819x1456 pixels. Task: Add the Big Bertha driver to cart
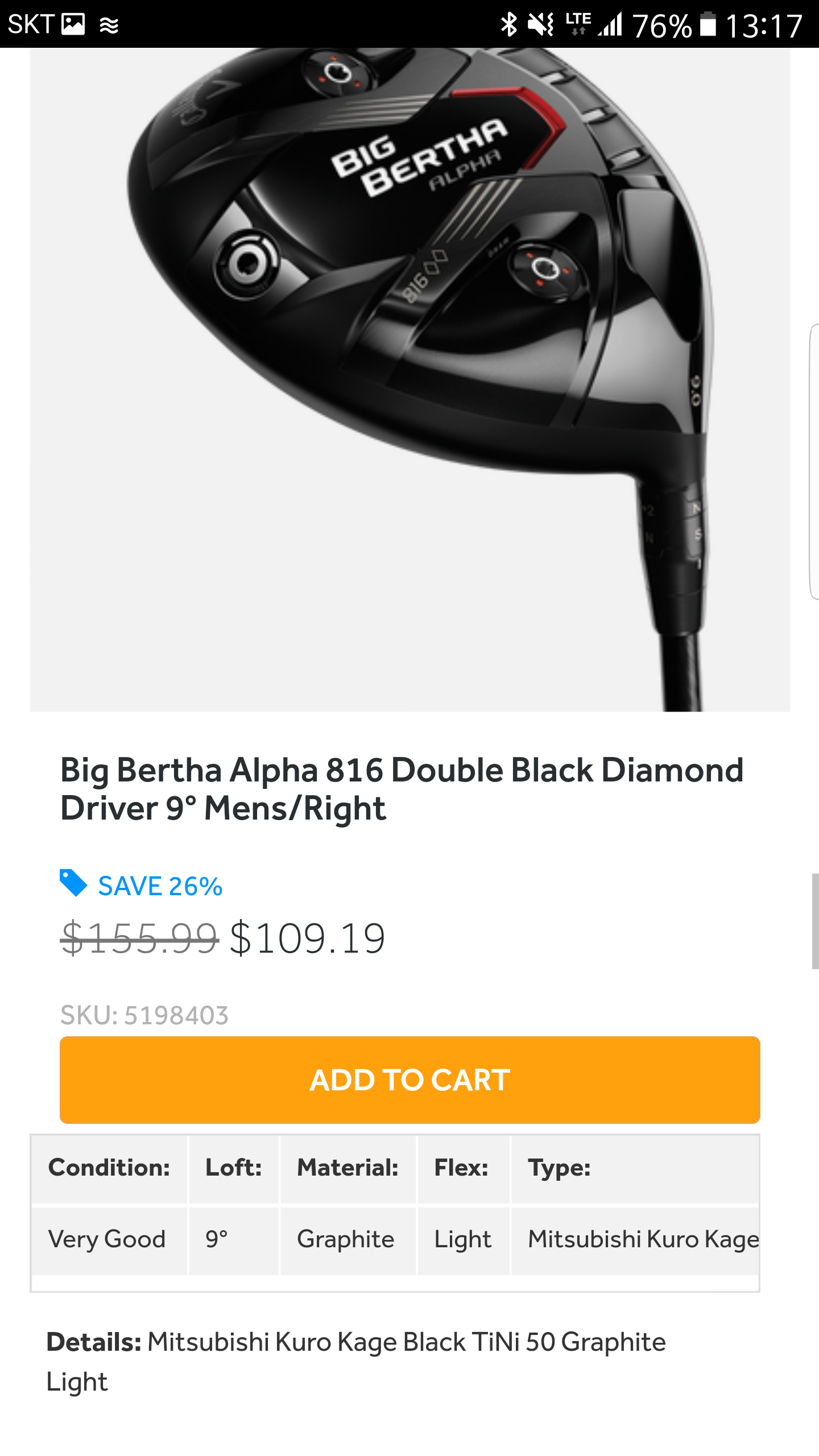(409, 1079)
